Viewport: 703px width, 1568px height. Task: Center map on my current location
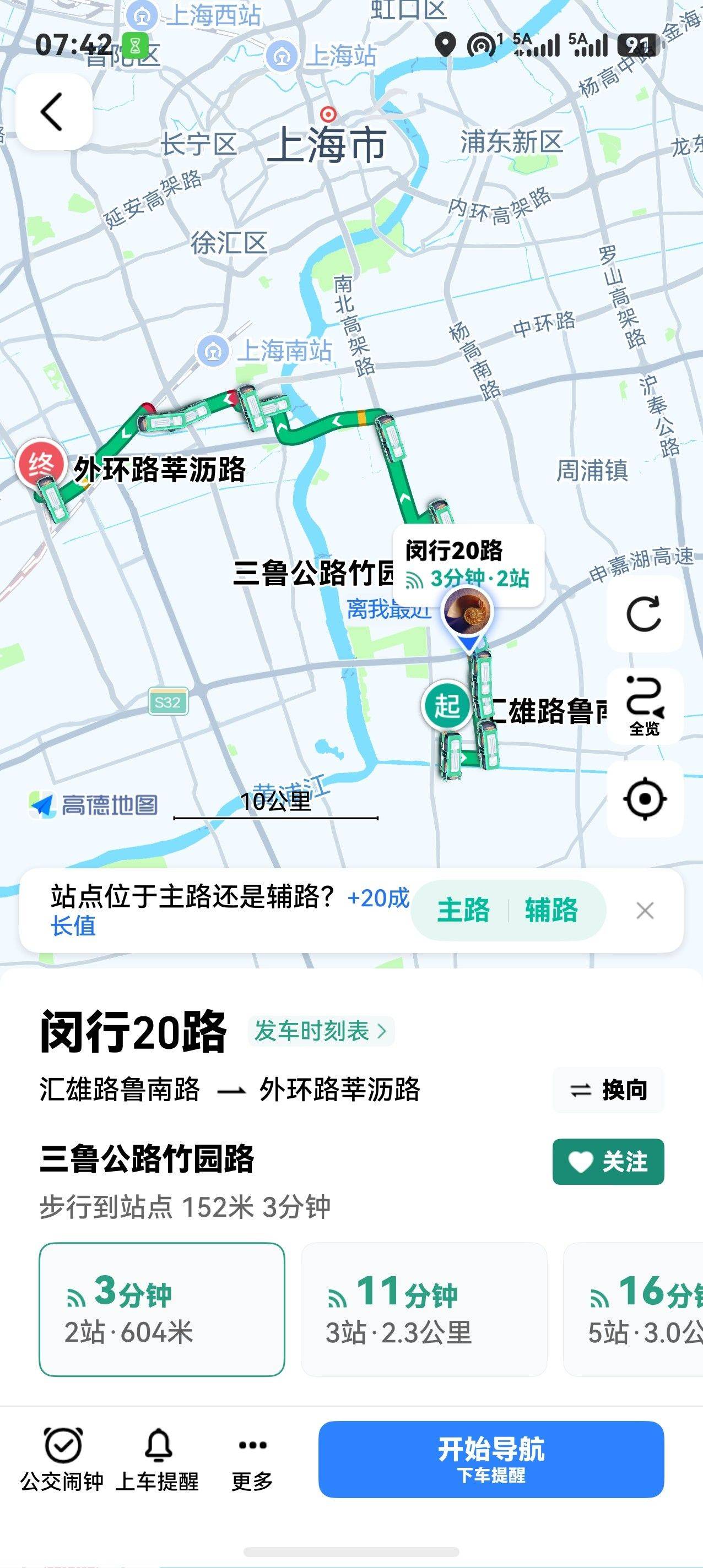644,799
